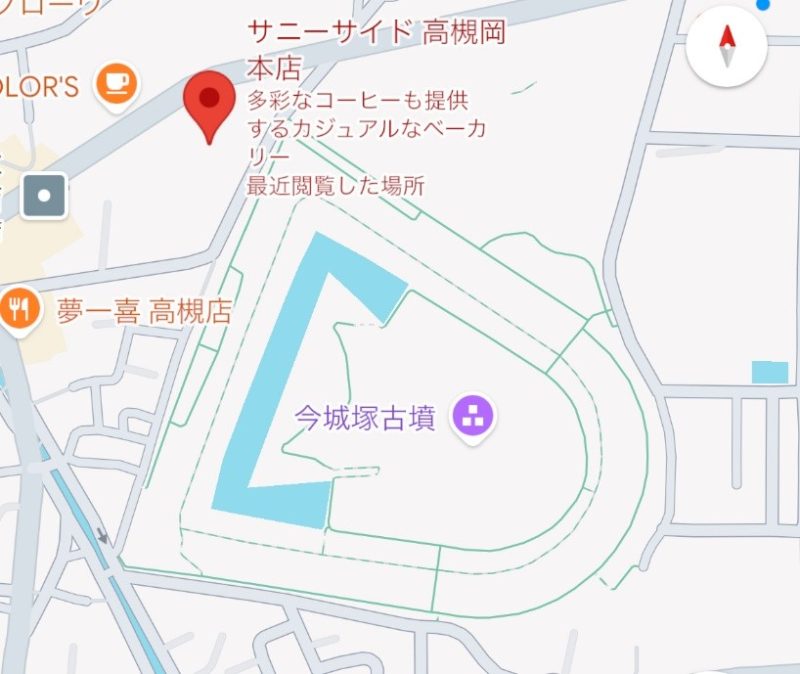Tap the compass to reset north
The image size is (800, 674).
pos(727,47)
